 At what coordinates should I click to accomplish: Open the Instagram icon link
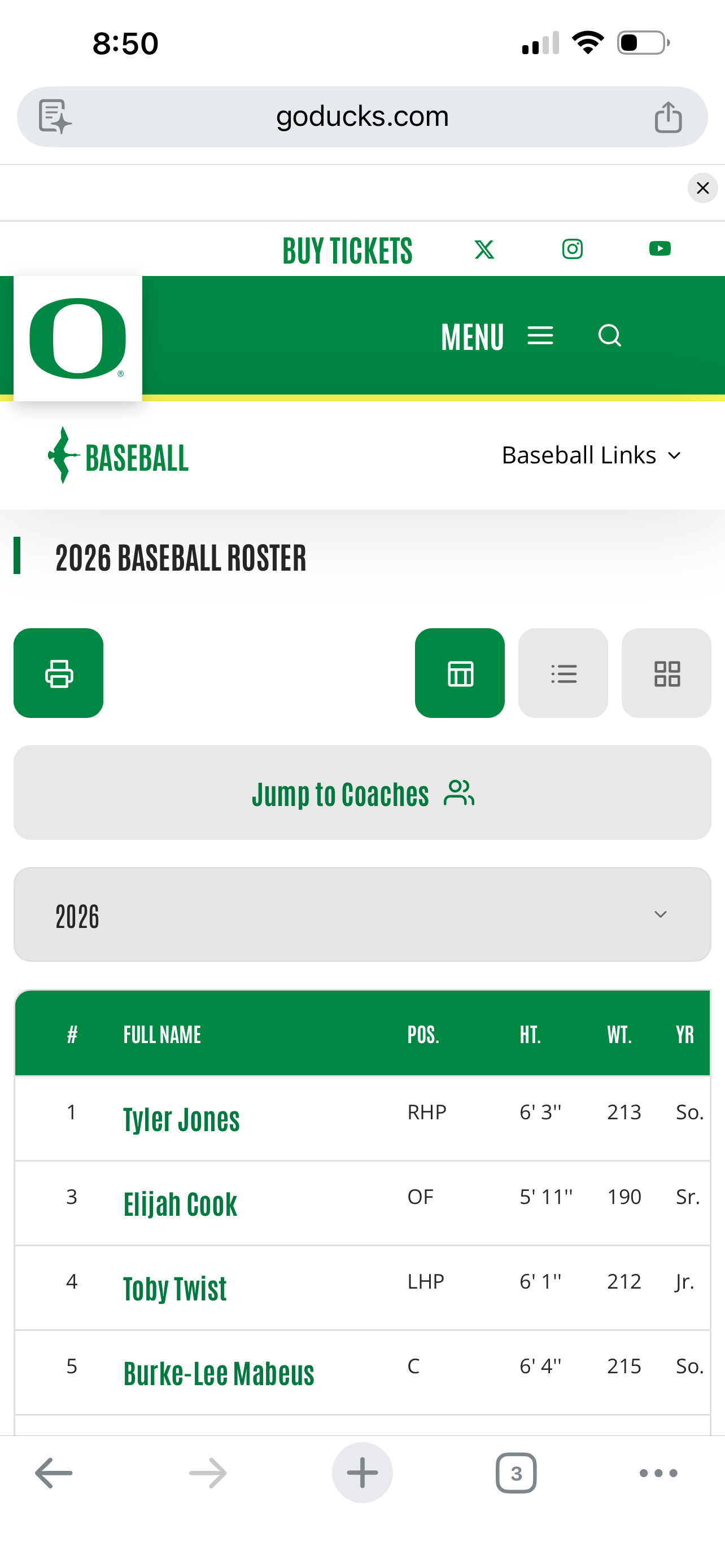(x=571, y=249)
